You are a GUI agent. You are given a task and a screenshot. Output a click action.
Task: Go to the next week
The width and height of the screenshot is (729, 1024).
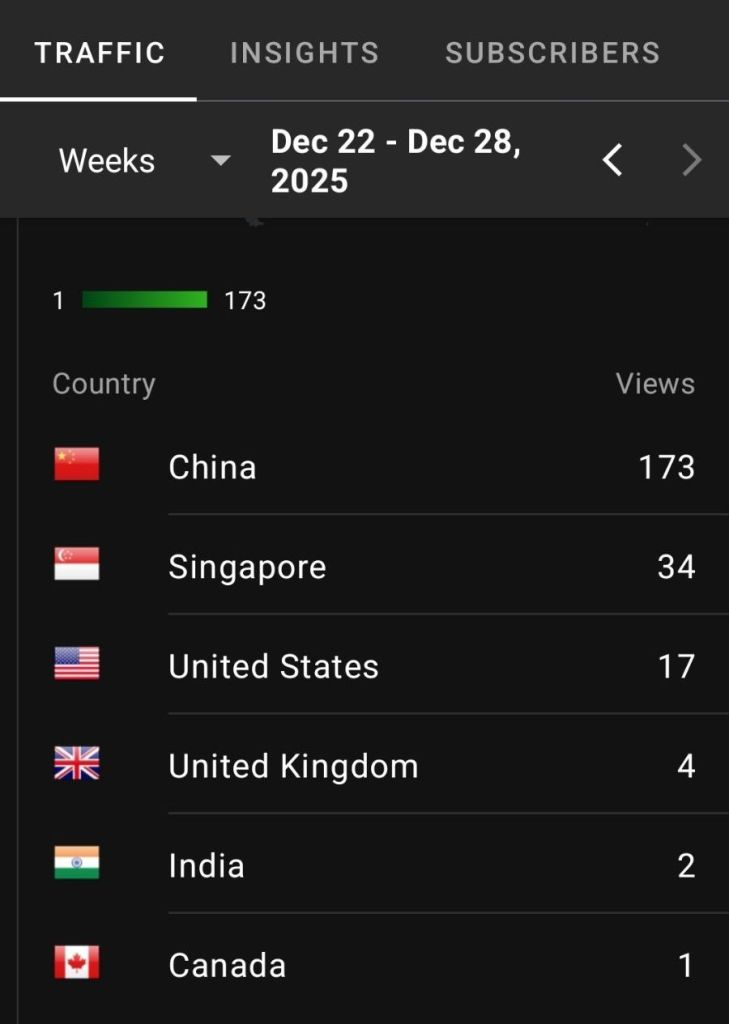click(691, 160)
